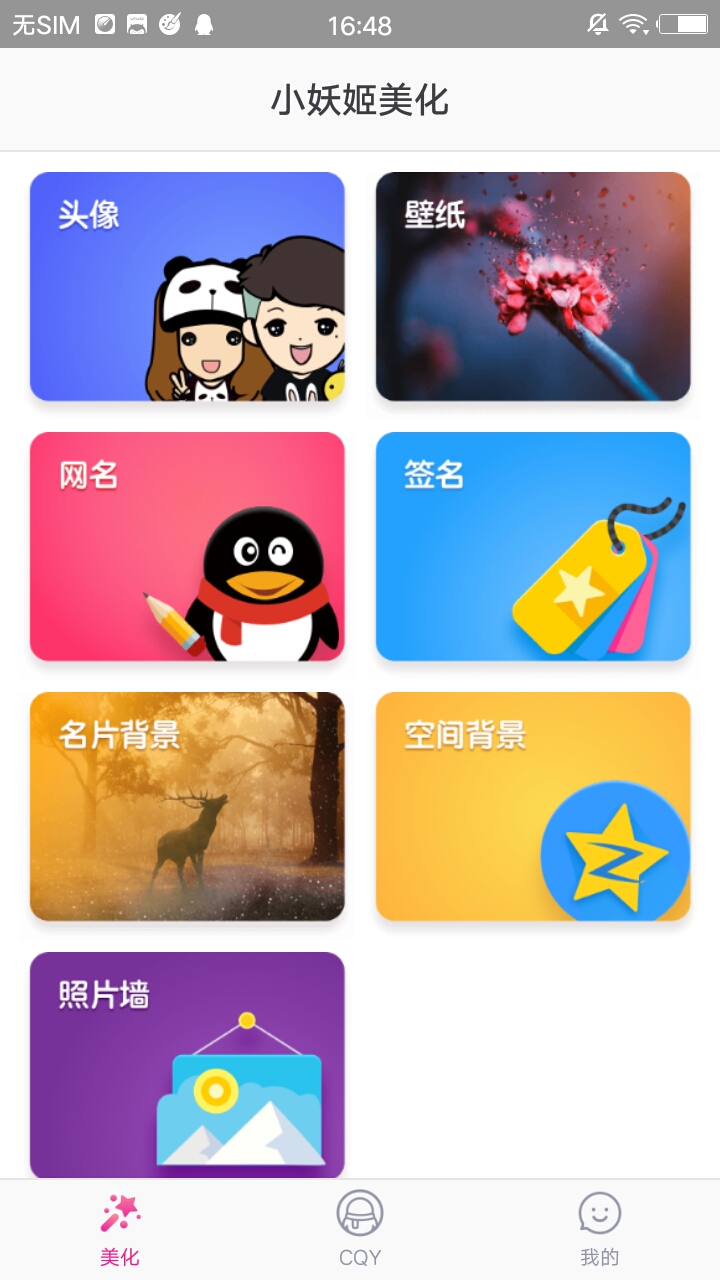Go to the 我的 profile tab
The height and width of the screenshot is (1280, 720).
point(599,1230)
